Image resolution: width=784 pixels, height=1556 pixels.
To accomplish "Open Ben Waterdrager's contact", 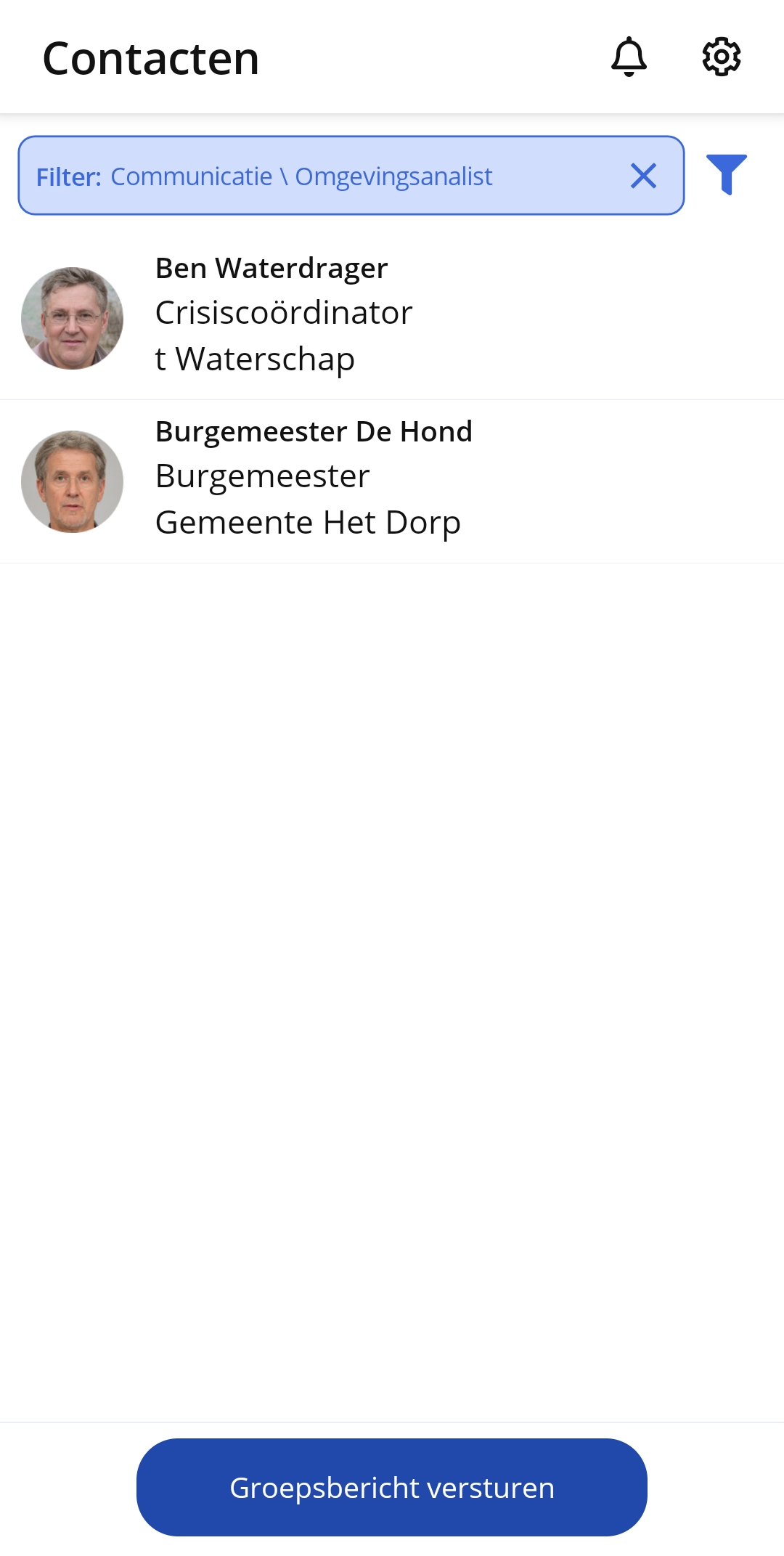I will coord(392,317).
